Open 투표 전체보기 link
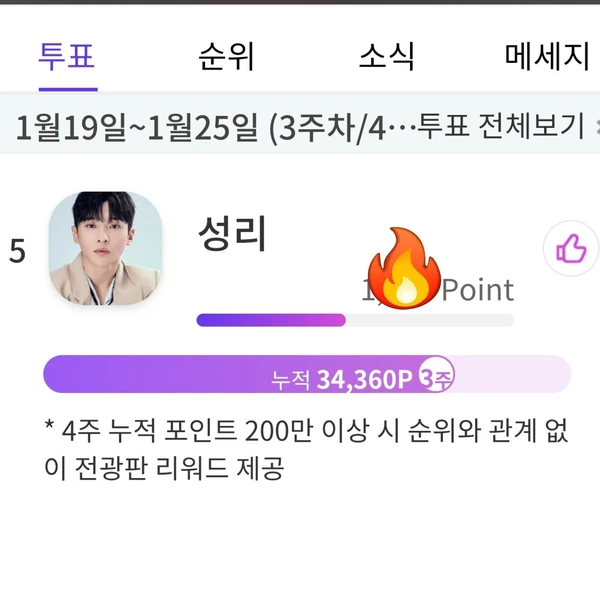This screenshot has width=600, height=600. pyautogui.click(x=502, y=126)
